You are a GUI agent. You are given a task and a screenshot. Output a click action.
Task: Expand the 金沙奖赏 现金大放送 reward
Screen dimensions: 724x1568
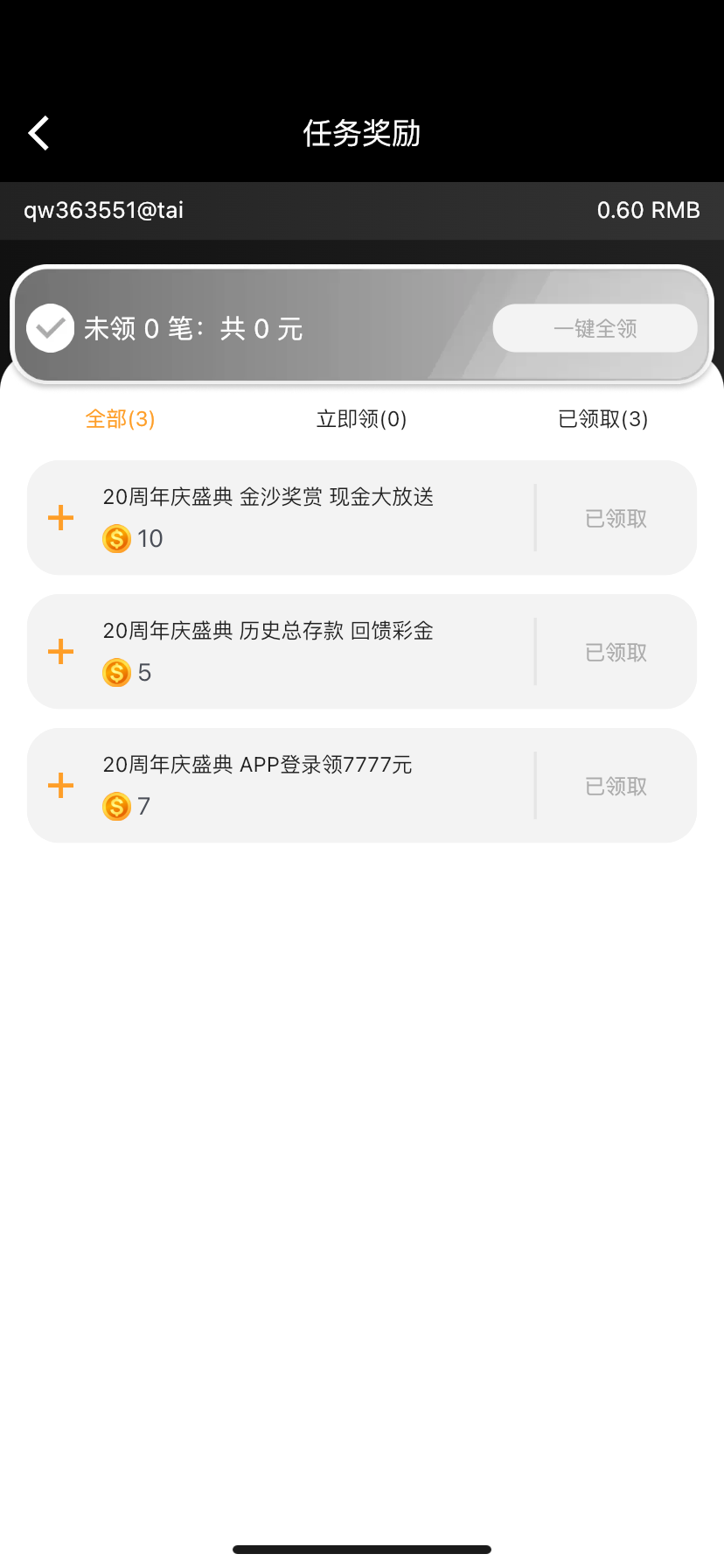[x=61, y=518]
